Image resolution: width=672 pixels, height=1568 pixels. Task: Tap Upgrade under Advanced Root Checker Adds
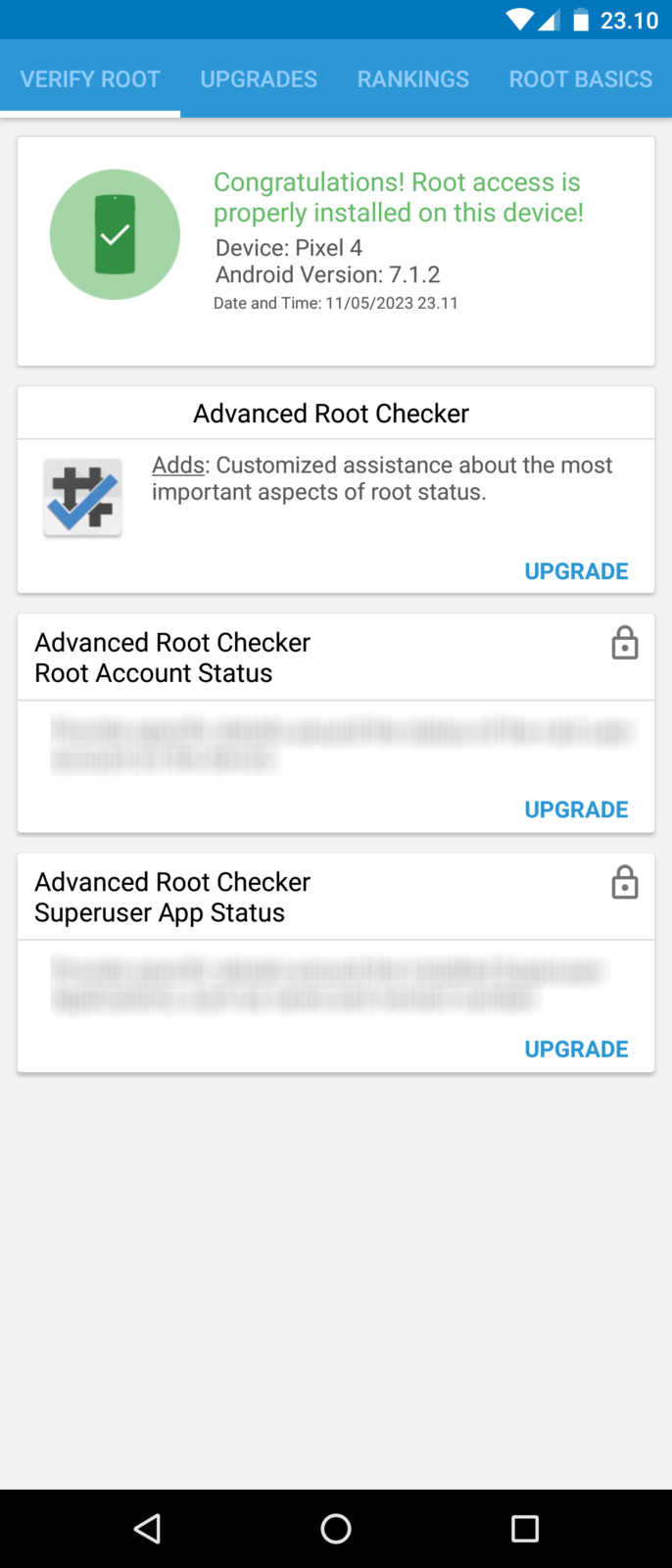click(576, 571)
